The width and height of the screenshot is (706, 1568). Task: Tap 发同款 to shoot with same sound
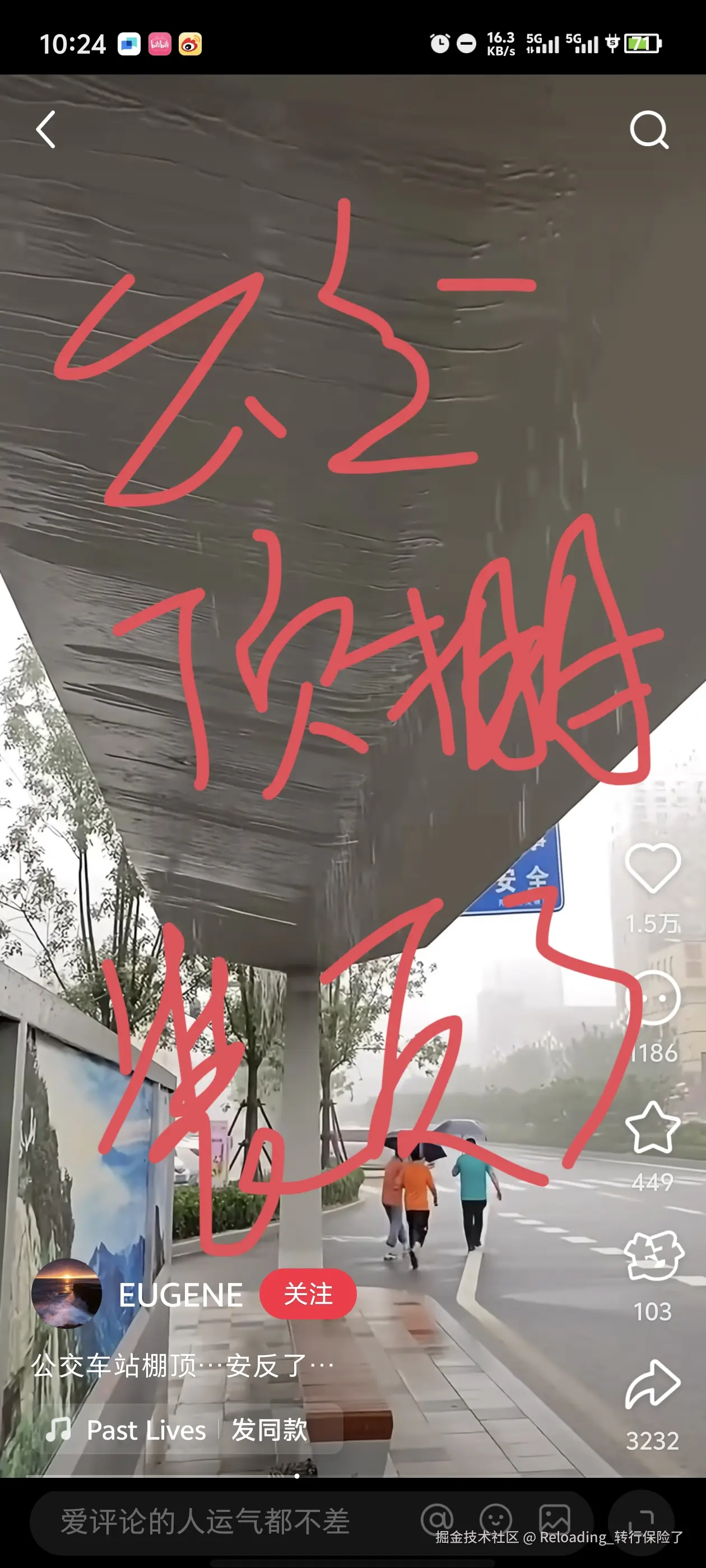(x=270, y=1430)
